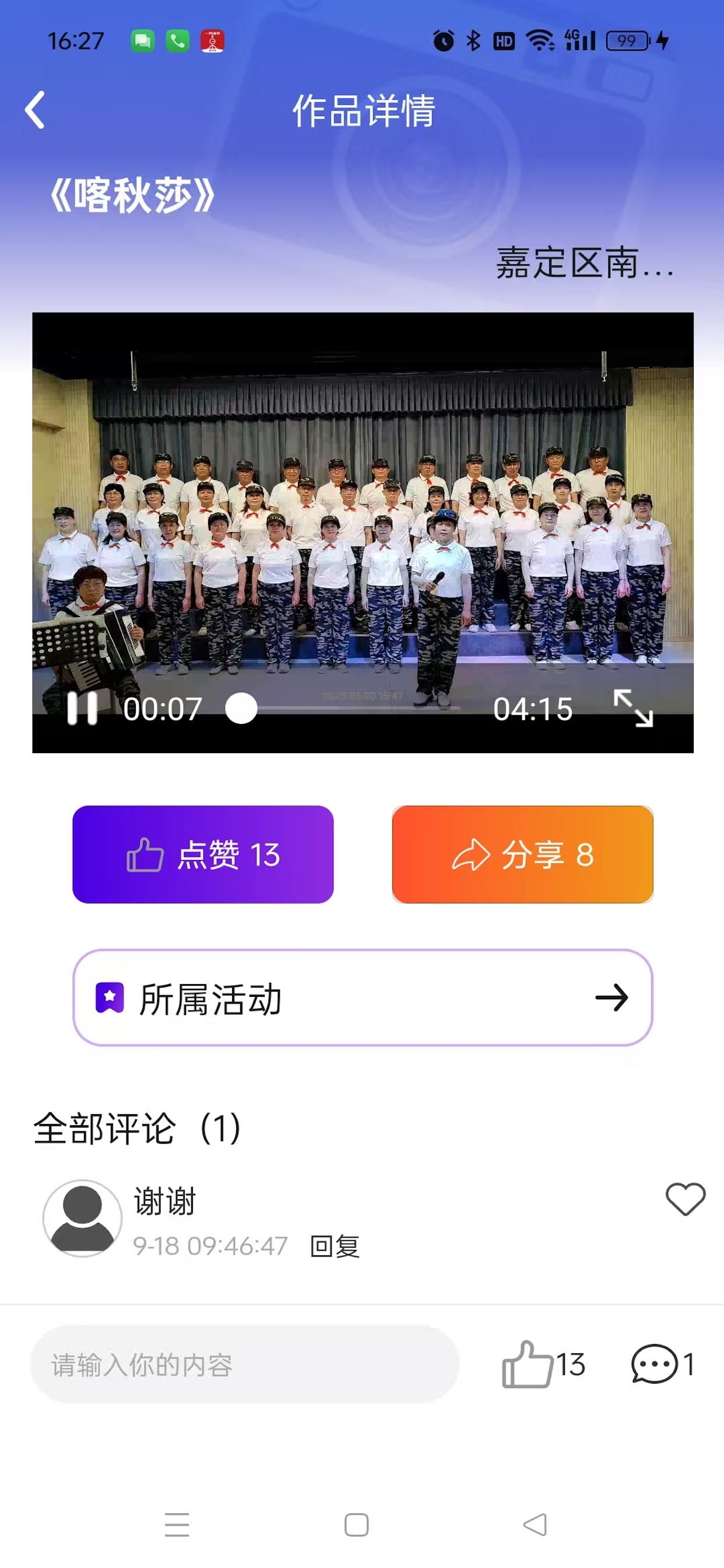
Task: Pause the video playback
Action: (82, 708)
